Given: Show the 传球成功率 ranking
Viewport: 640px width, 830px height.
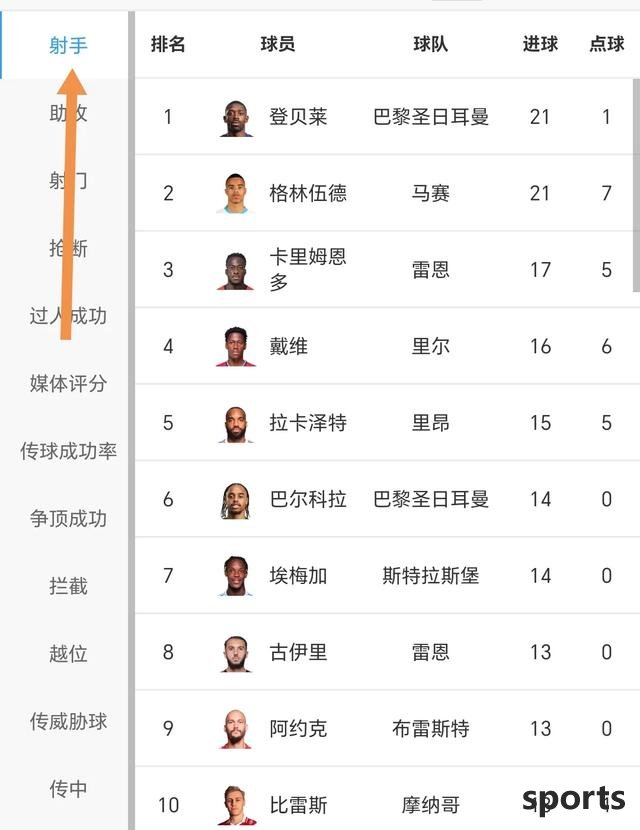Looking at the screenshot, I should coord(67,451).
